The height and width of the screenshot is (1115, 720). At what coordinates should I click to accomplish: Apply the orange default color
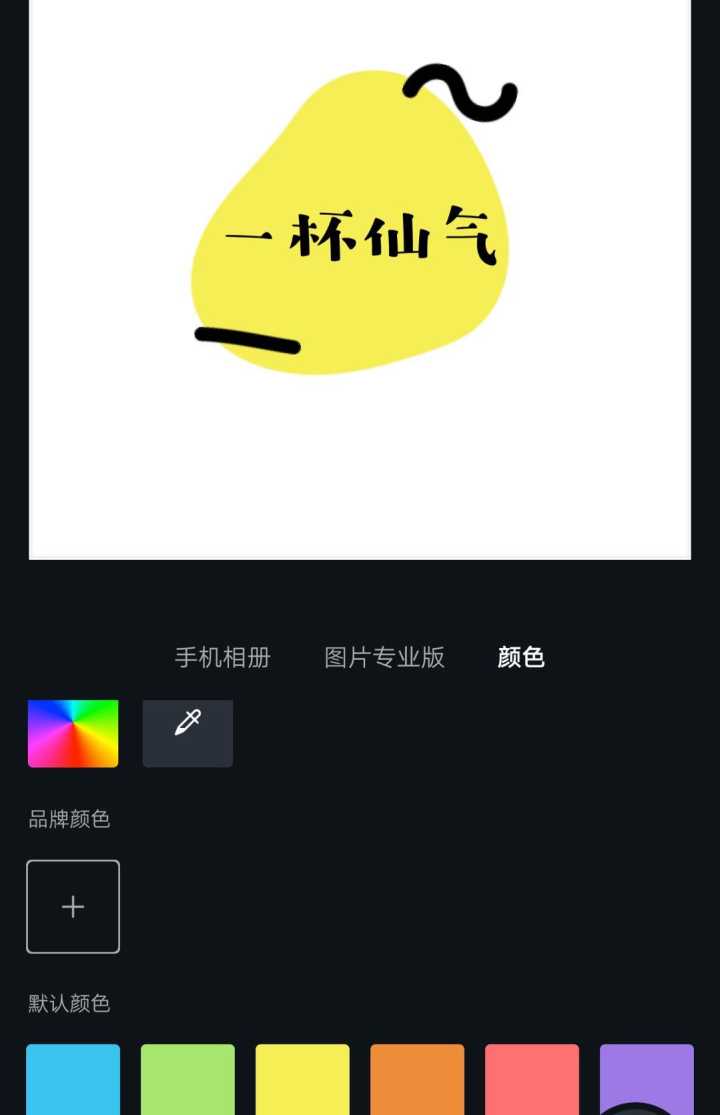(417, 1078)
